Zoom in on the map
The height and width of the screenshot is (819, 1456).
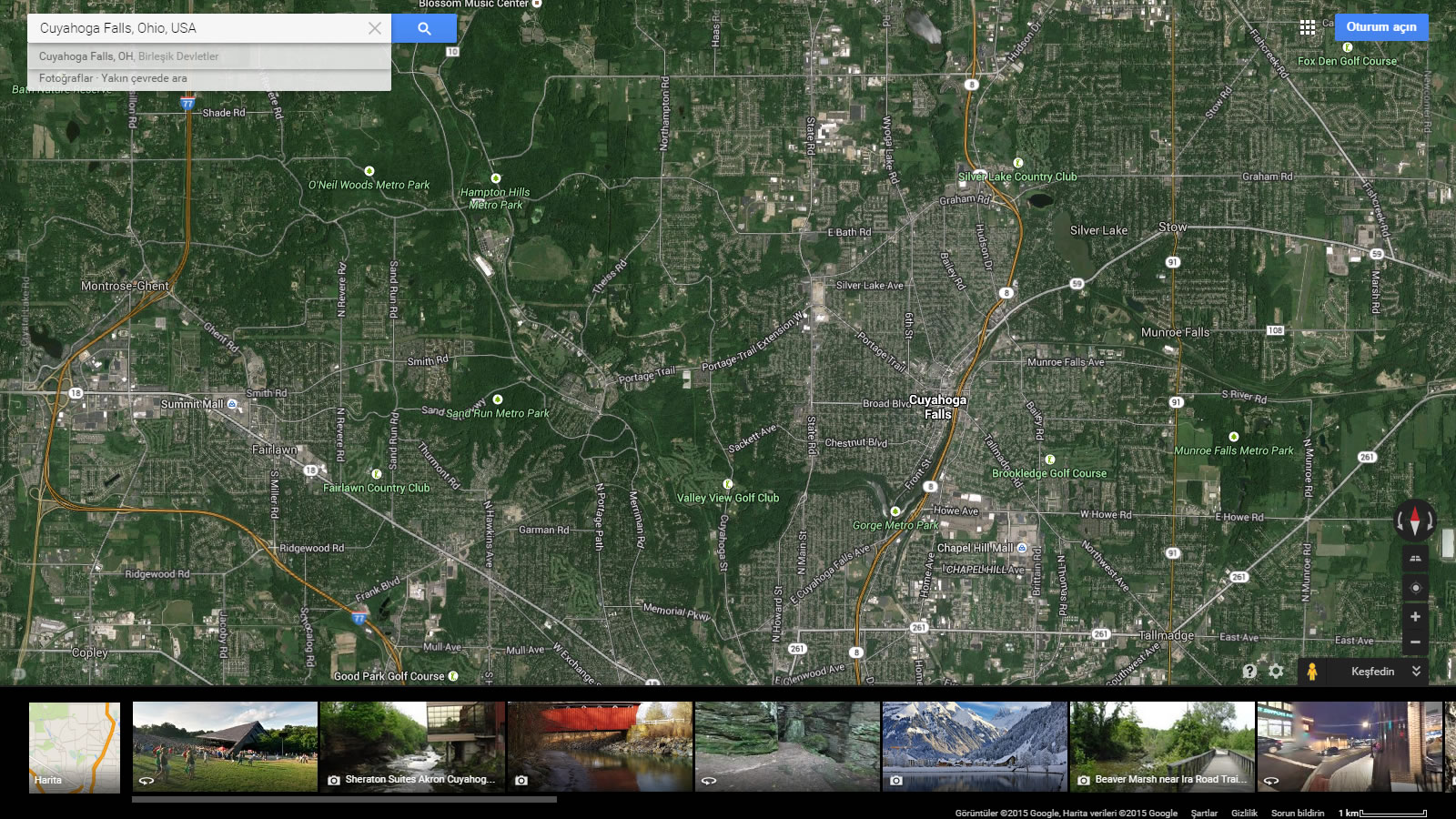click(1415, 617)
